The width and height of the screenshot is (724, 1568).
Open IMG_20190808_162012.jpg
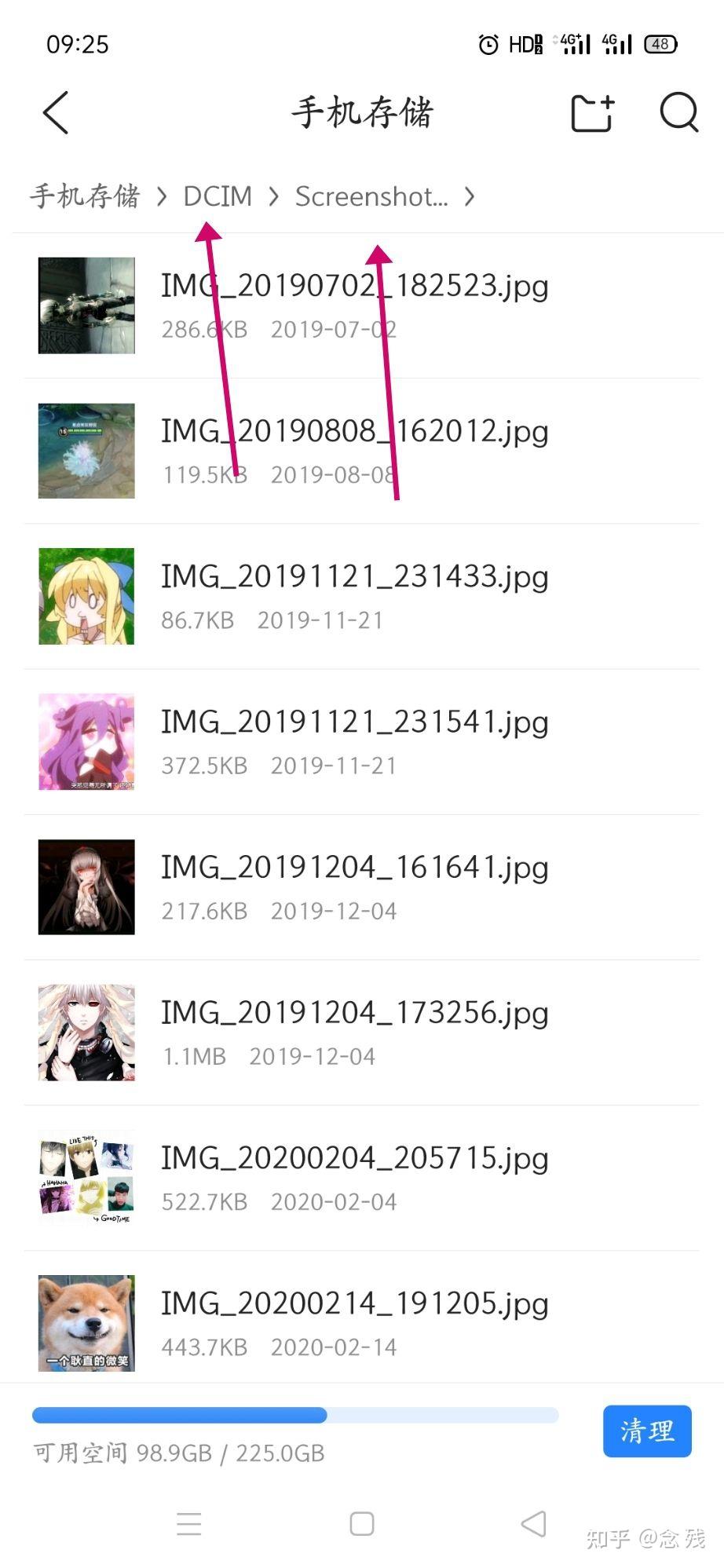(354, 450)
